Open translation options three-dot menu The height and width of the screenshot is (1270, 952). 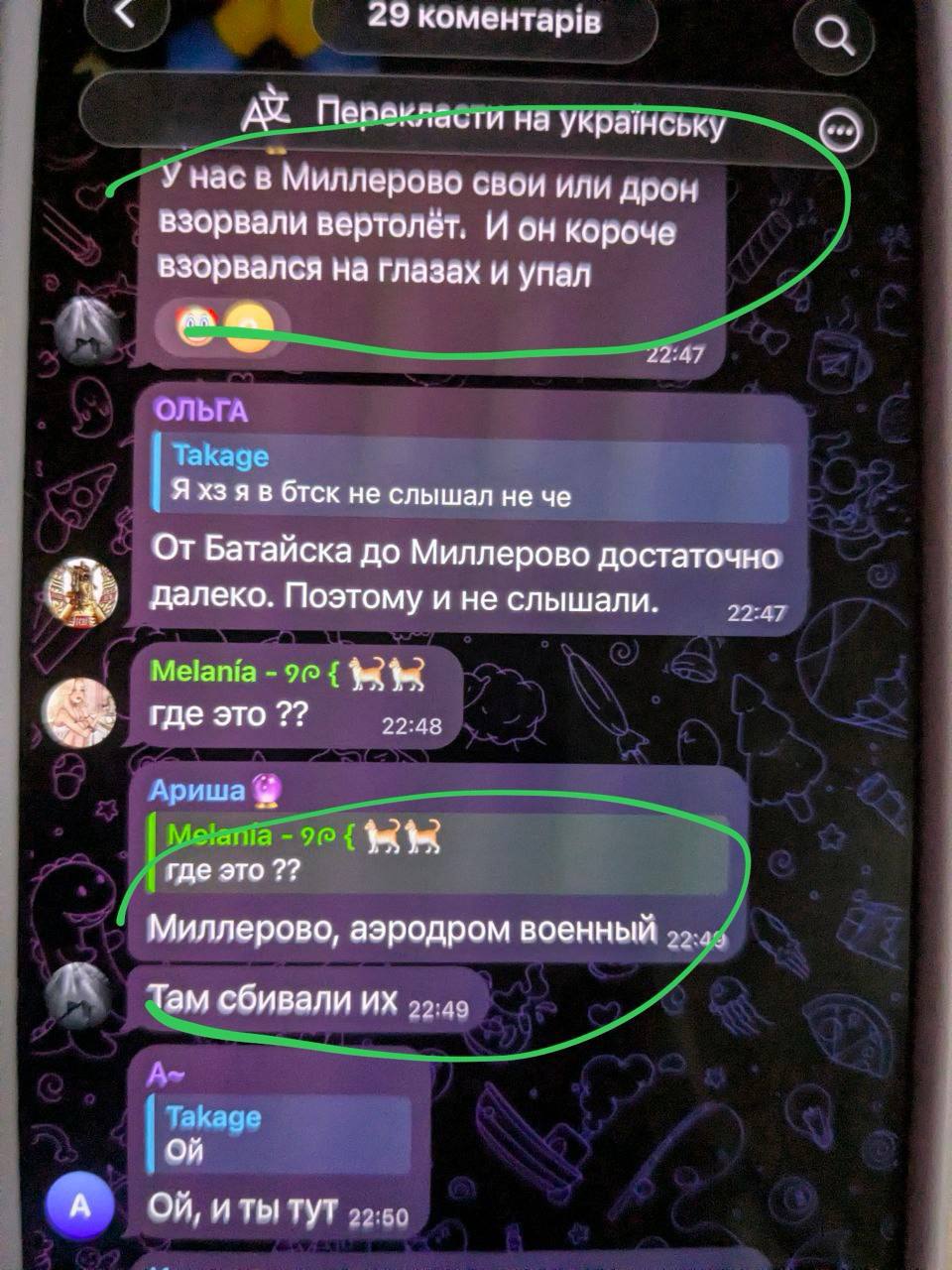(841, 128)
